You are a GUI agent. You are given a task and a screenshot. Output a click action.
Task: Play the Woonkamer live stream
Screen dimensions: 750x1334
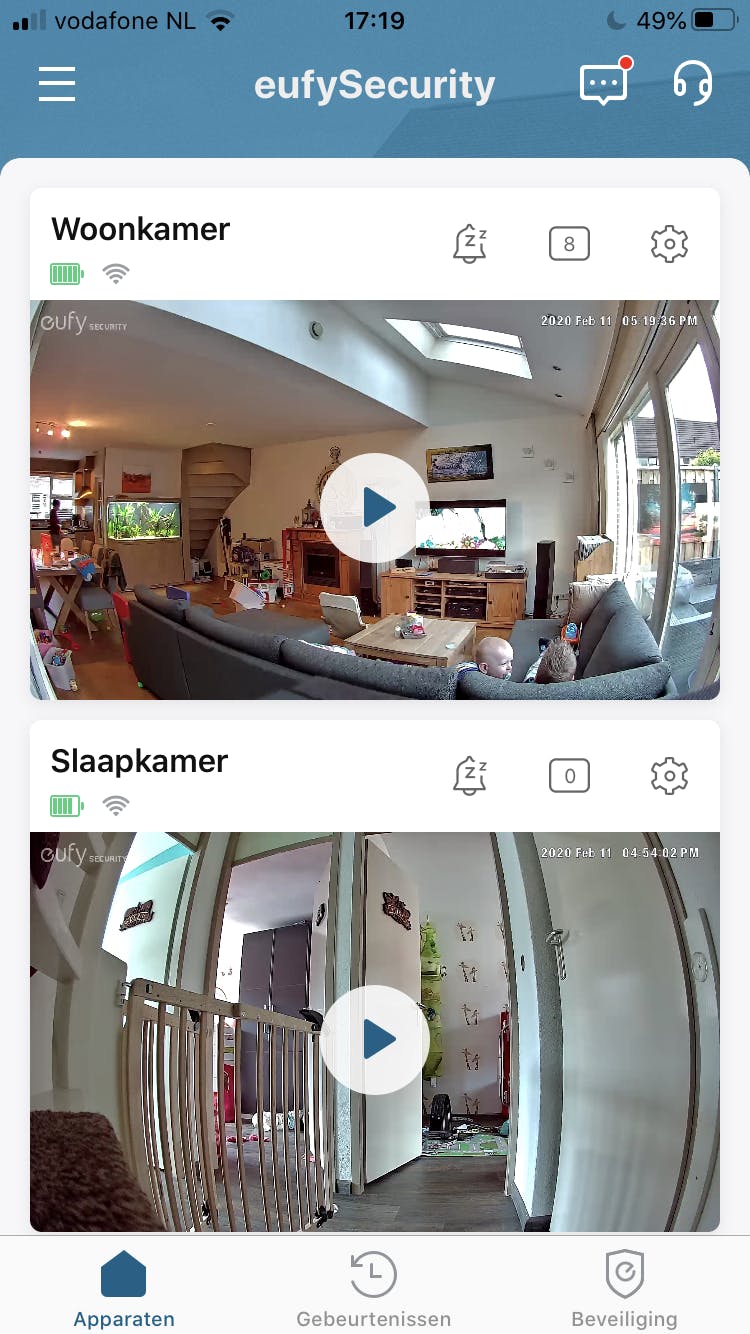[x=375, y=507]
